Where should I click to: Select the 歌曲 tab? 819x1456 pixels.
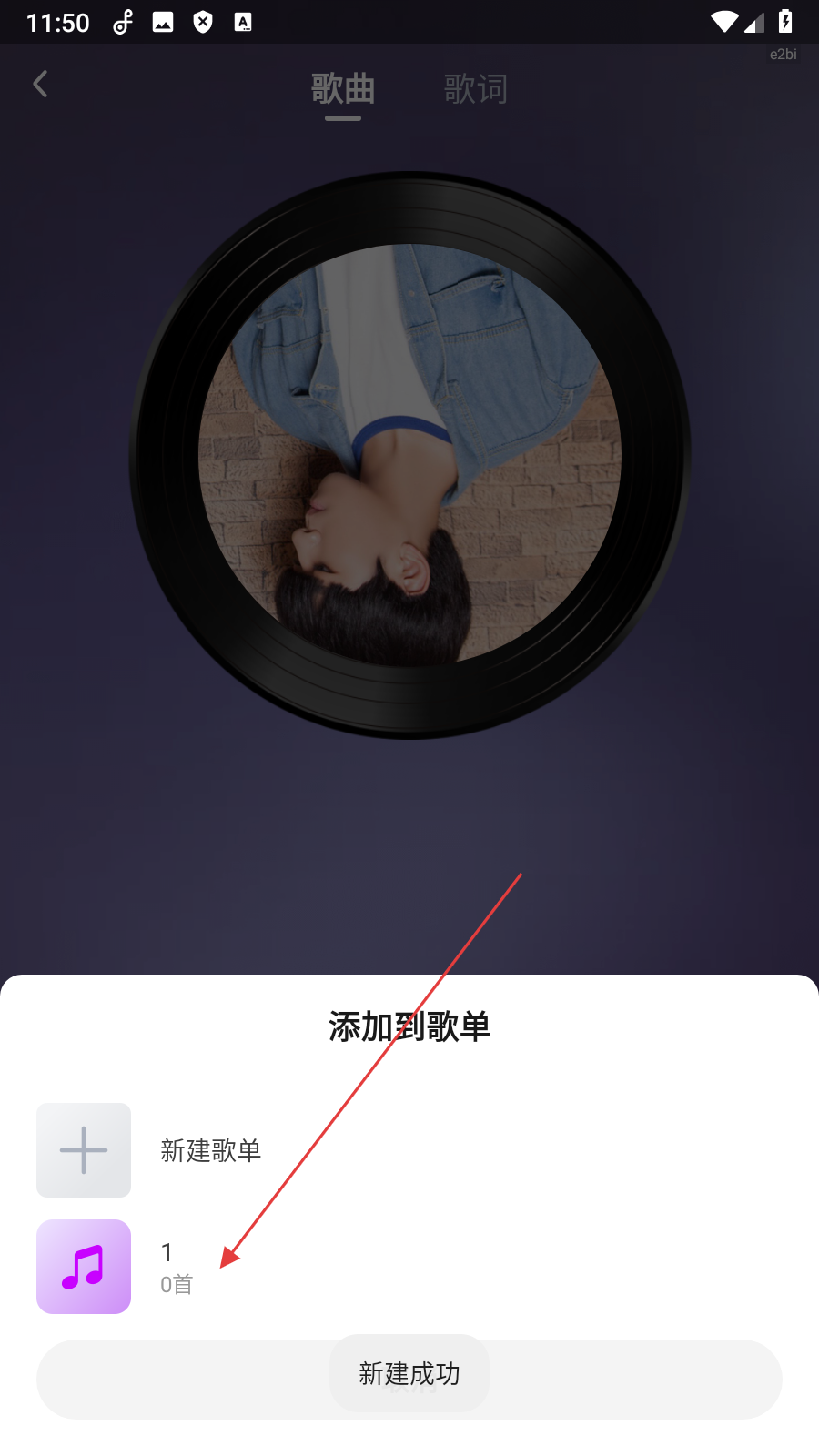[343, 89]
